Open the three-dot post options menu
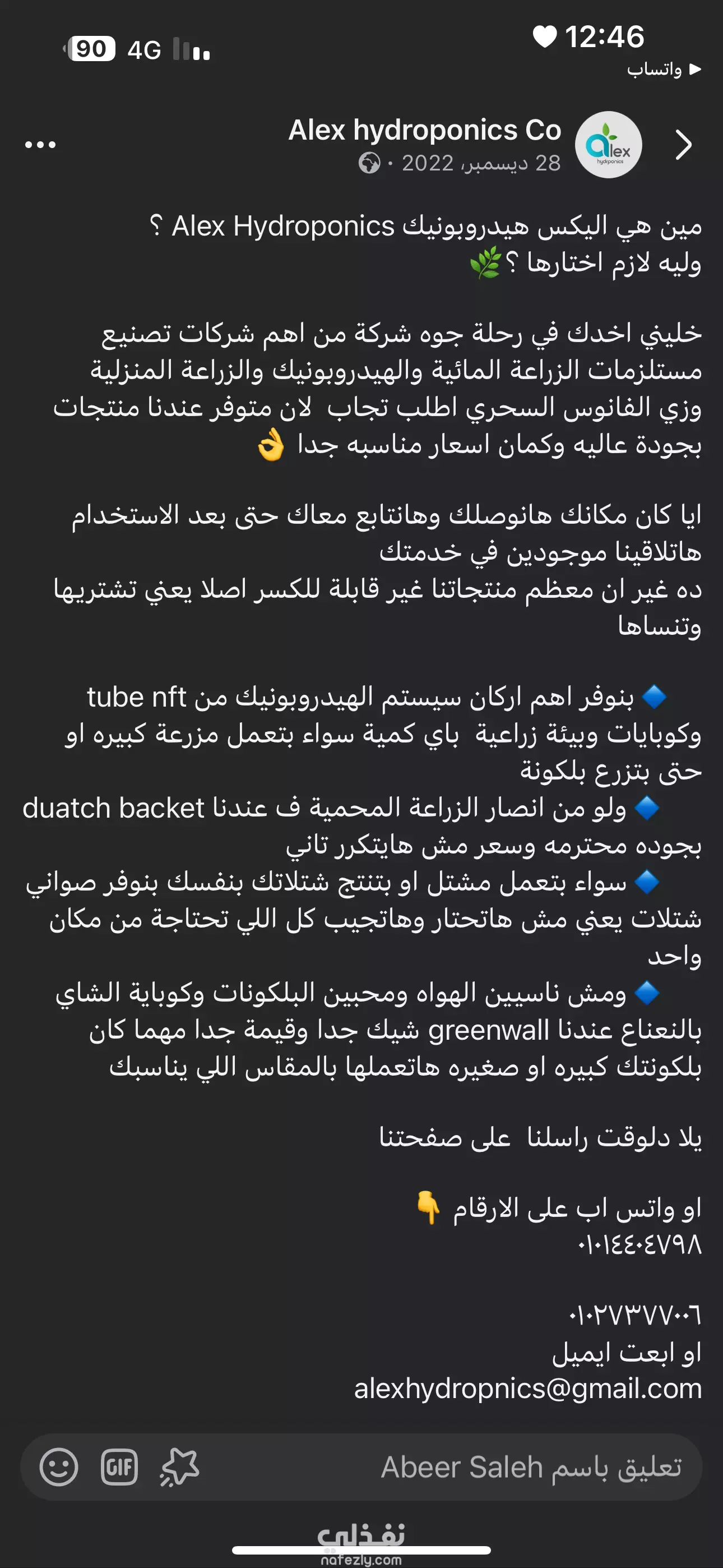This screenshot has width=723, height=1568. 40,145
